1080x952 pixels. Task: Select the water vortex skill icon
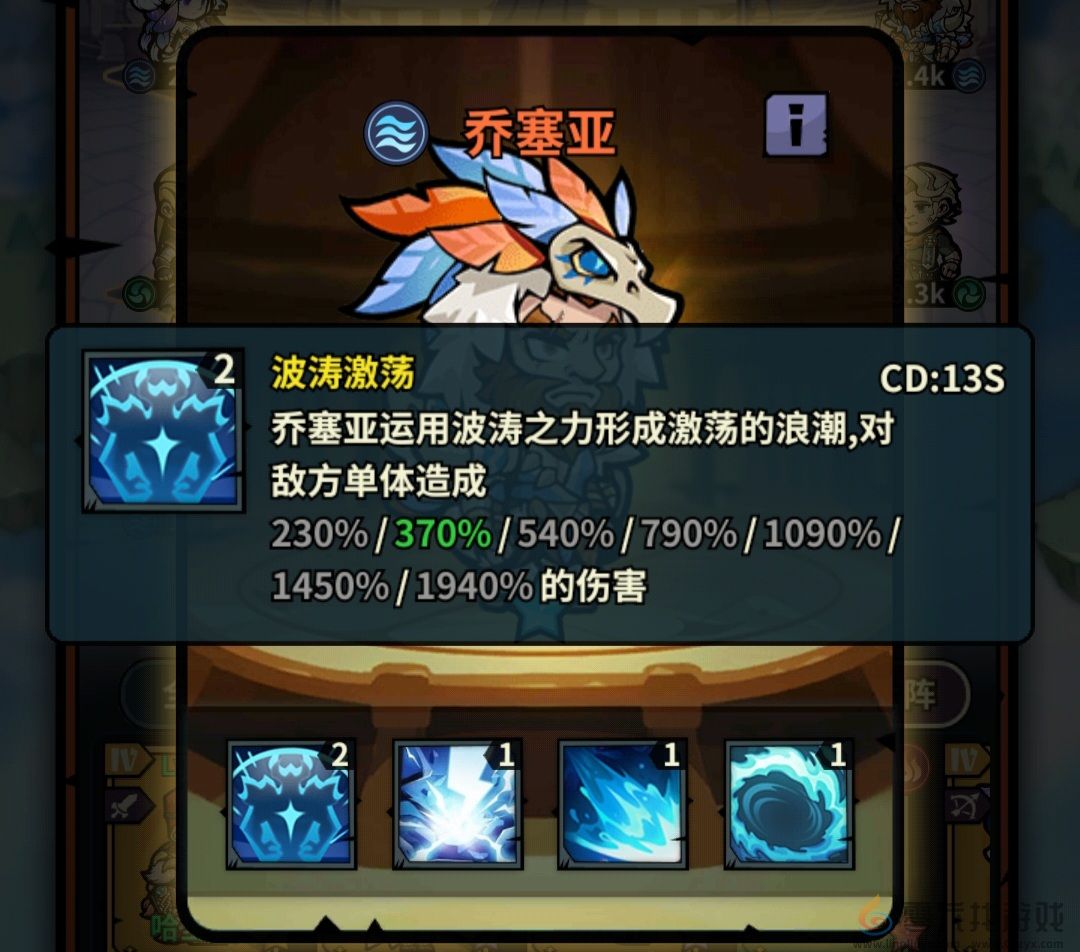click(788, 804)
